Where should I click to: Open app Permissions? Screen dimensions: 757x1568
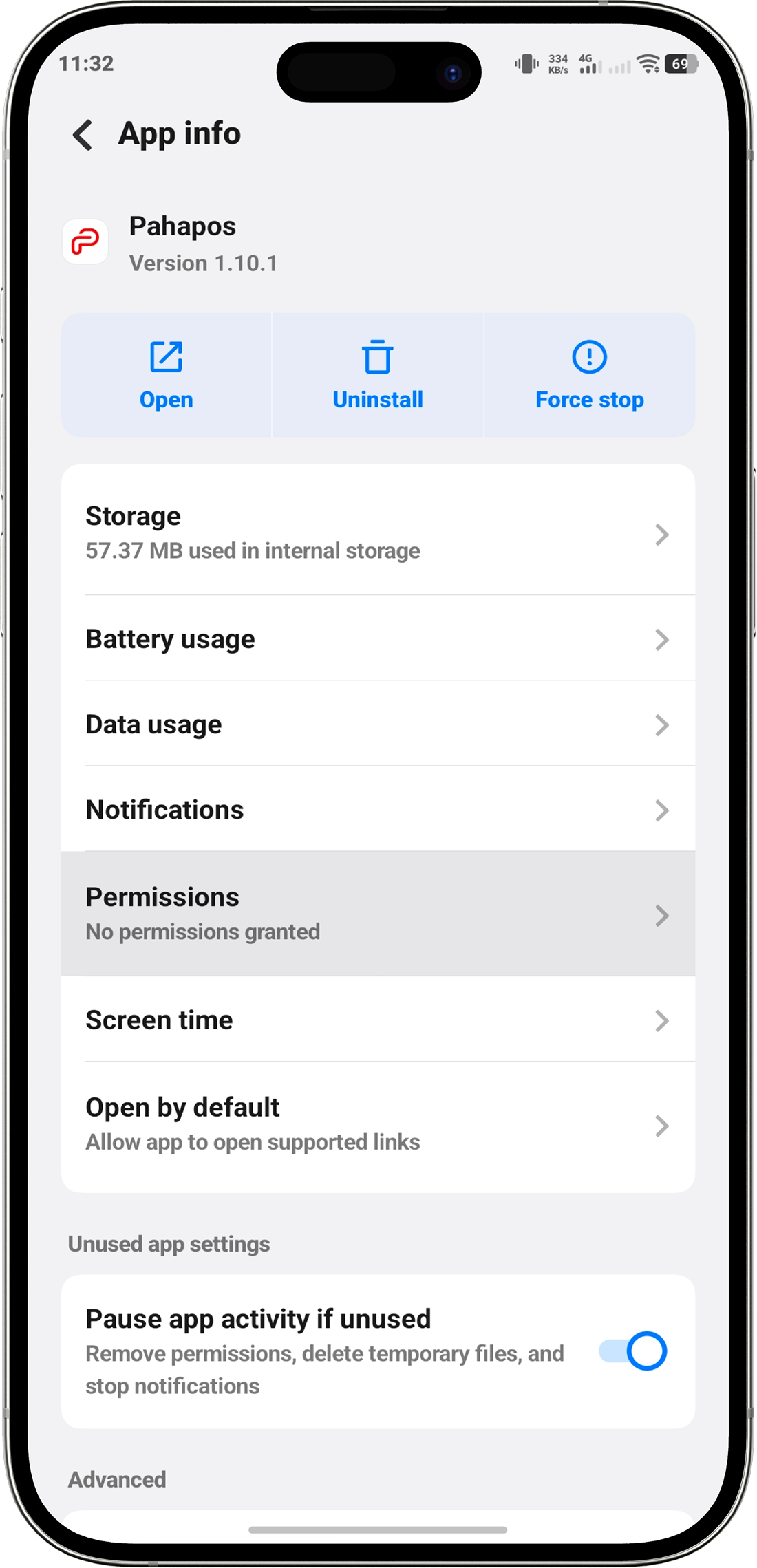point(378,914)
